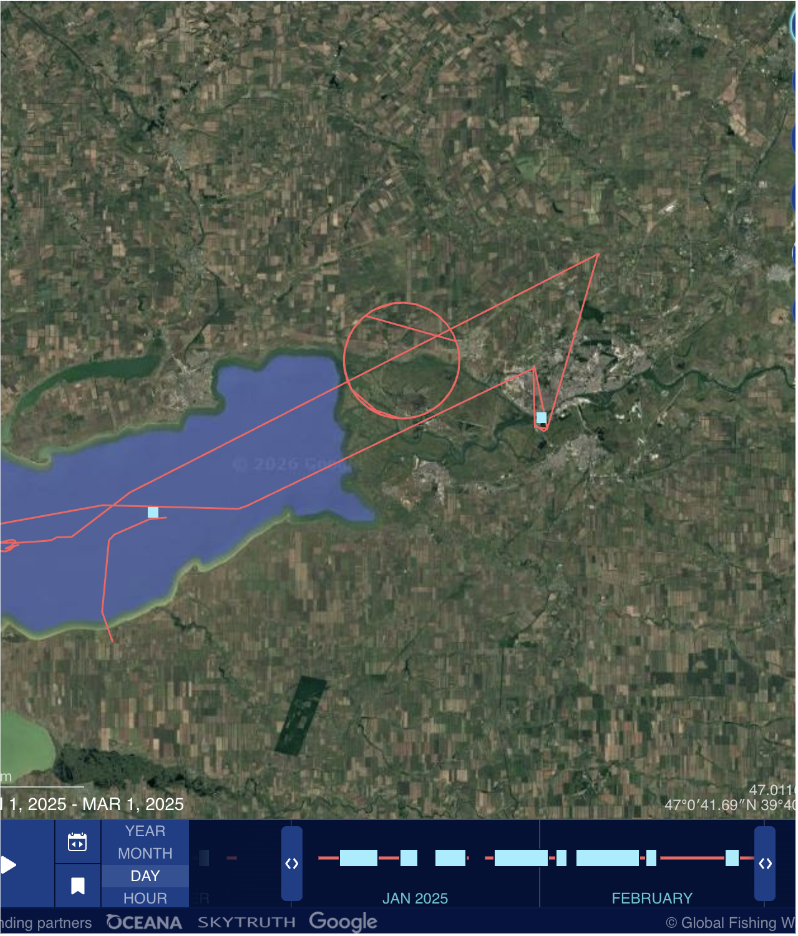Image resolution: width=798 pixels, height=936 pixels.
Task: Tap the timeline bookmark icon
Action: coord(77,886)
